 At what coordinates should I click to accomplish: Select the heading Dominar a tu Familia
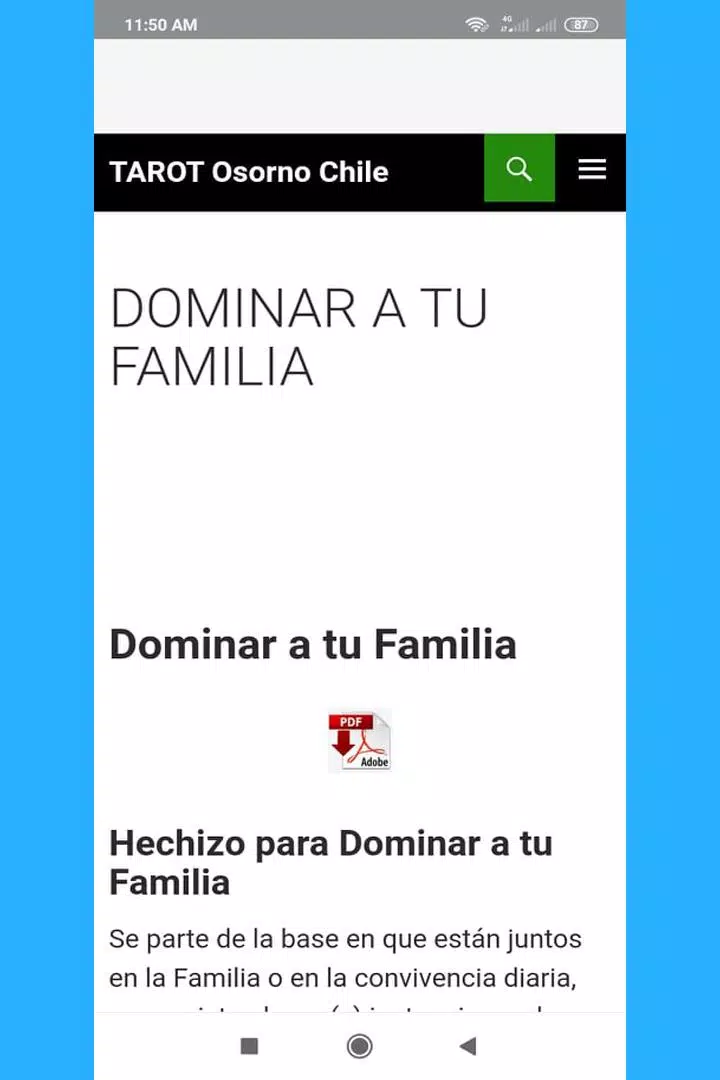coord(313,644)
